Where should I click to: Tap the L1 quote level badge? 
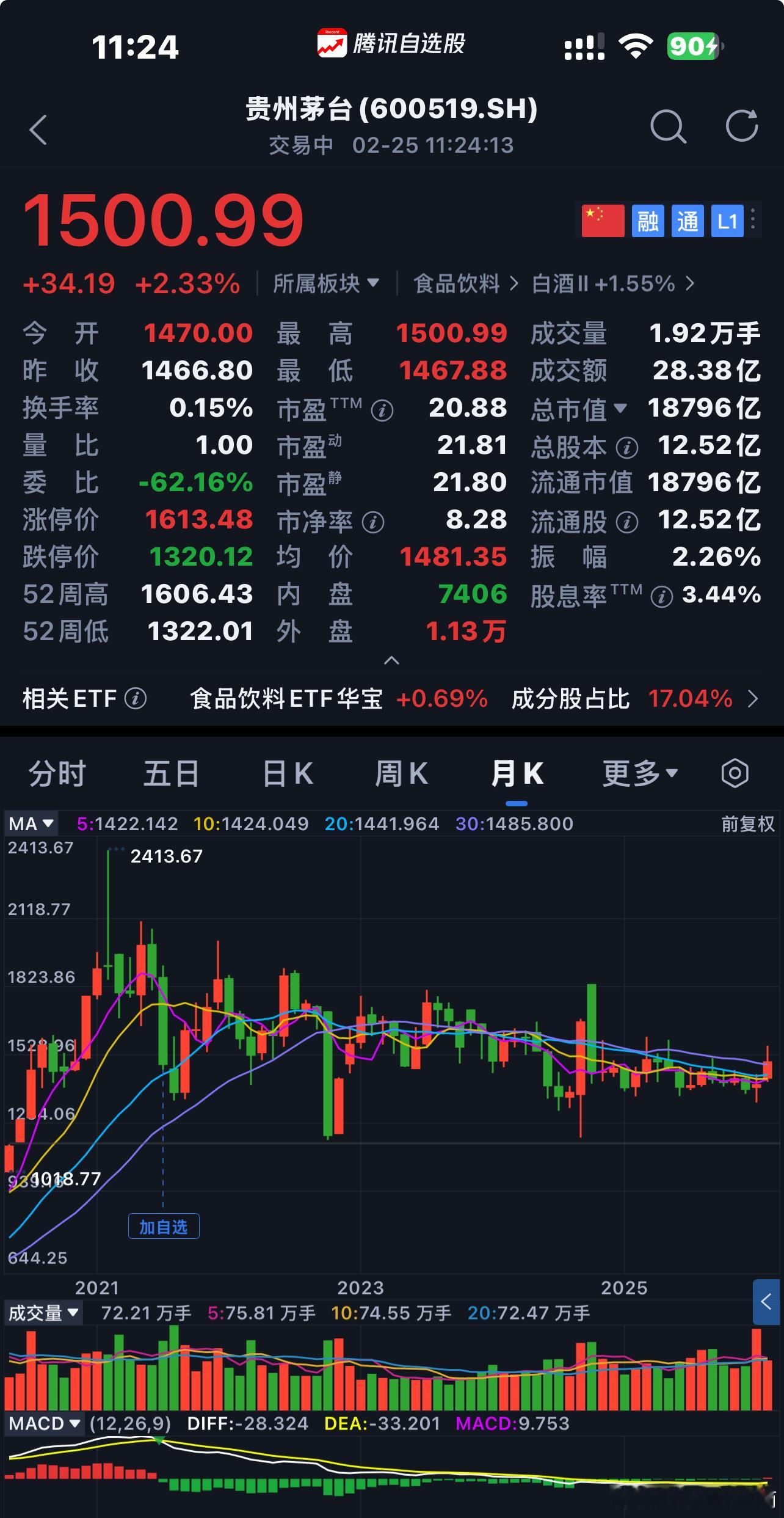coord(727,221)
